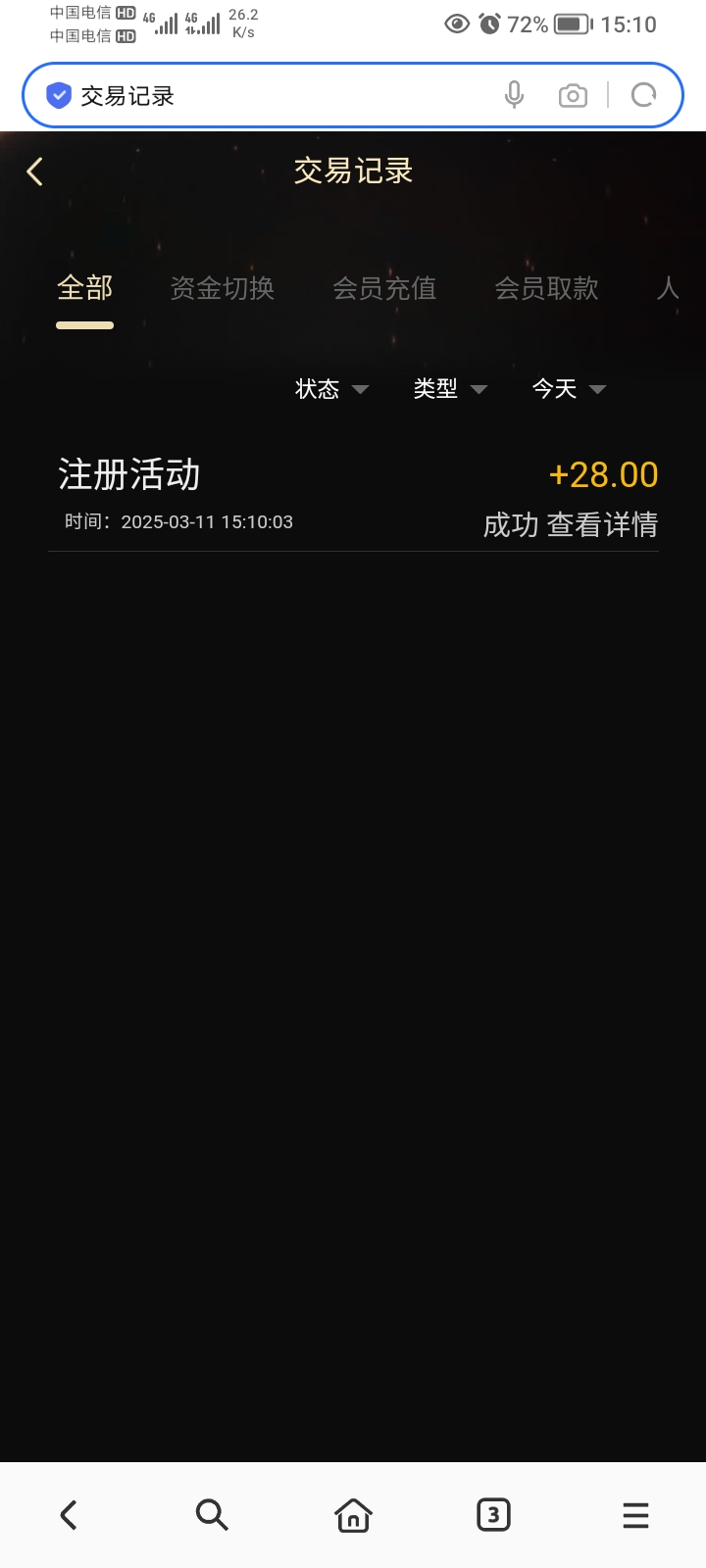Switch to the 会员取款 tab
706x1568 pixels.
point(546,288)
